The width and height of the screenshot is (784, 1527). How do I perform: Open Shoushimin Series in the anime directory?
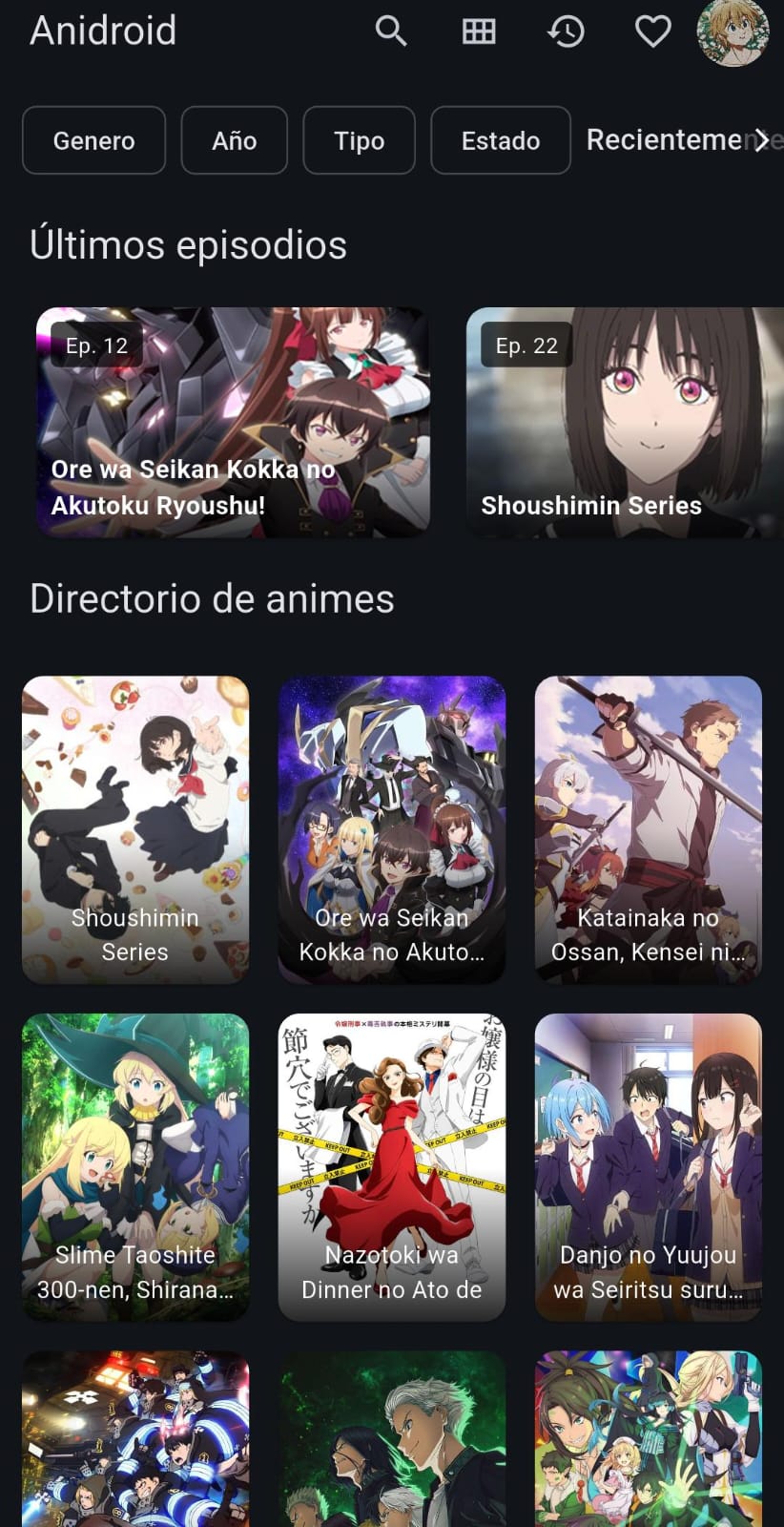point(135,829)
